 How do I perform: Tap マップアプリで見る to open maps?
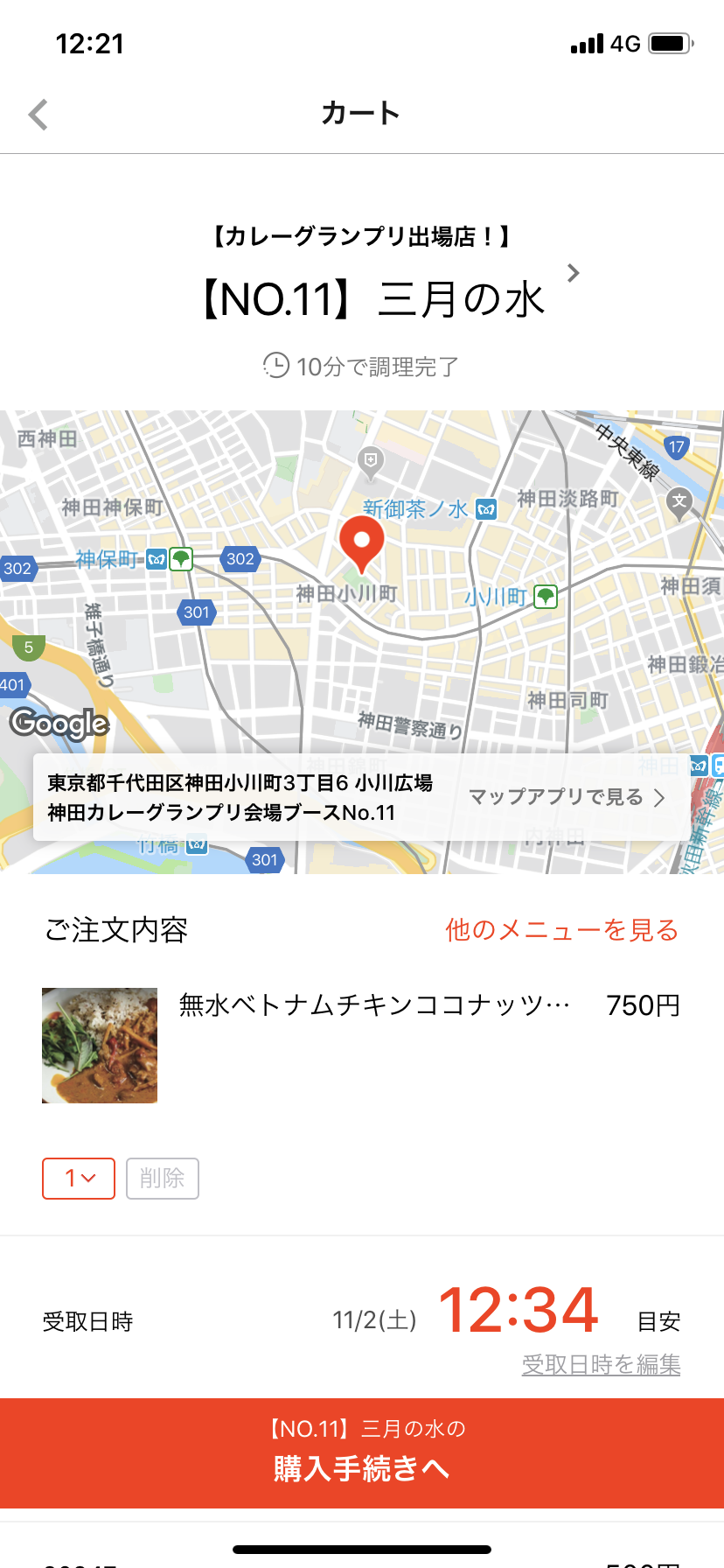pos(567,797)
